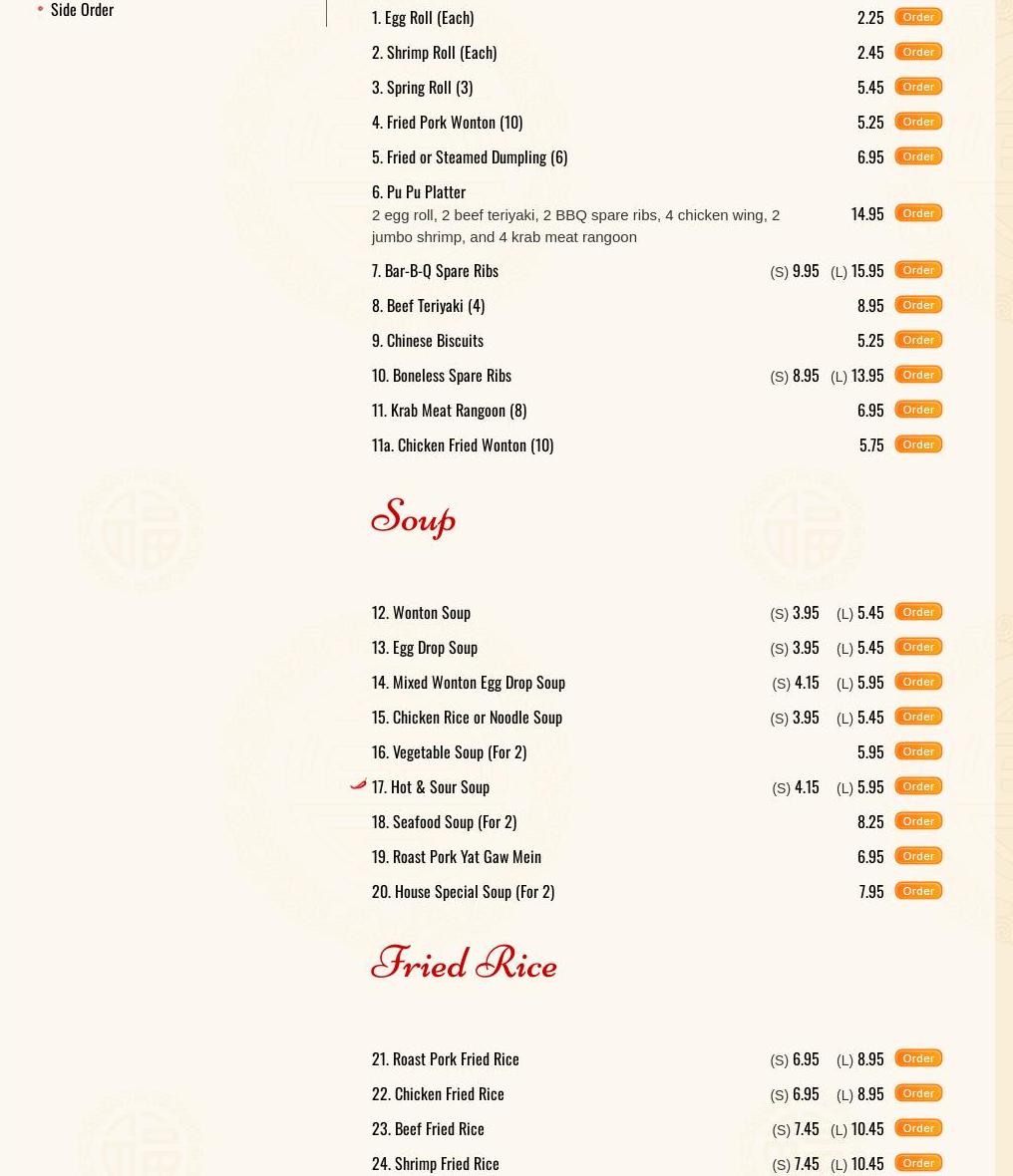Order Beef Fried Rice
This screenshot has height=1176, width=1013.
(x=917, y=1128)
